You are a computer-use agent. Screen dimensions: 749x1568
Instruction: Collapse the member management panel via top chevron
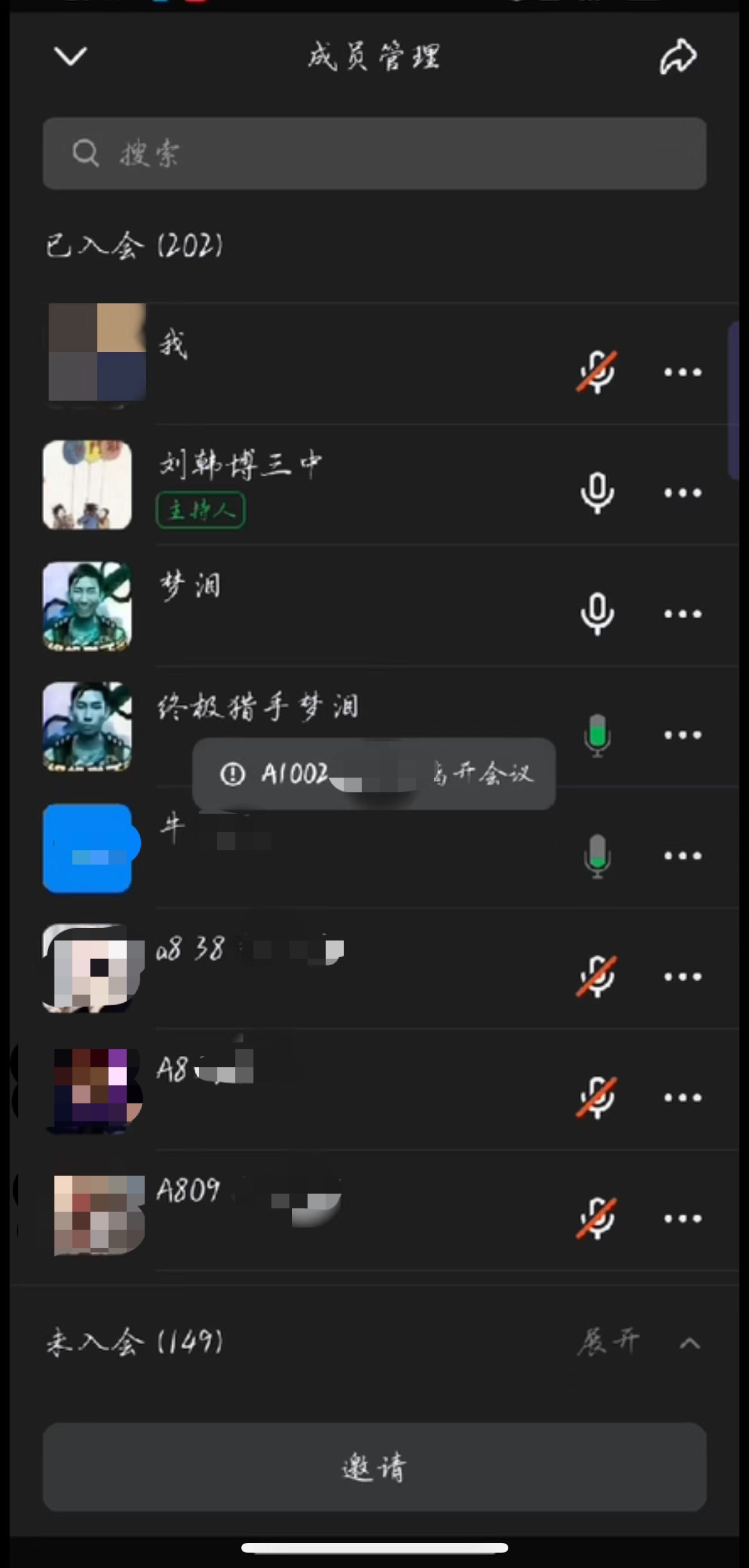69,58
